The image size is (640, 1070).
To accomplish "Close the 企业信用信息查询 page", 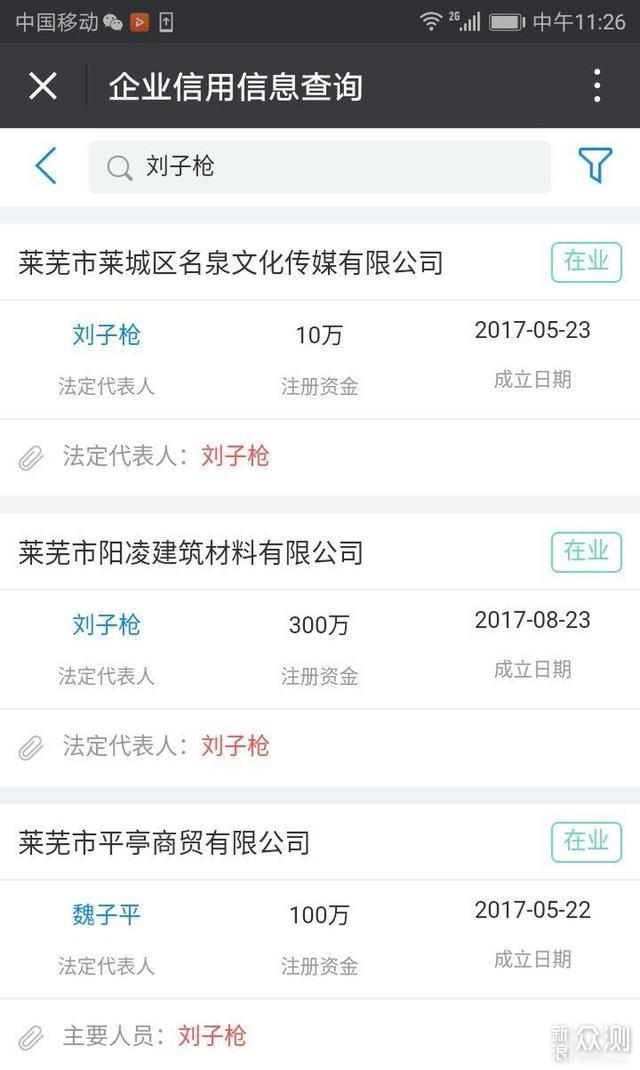I will 43,86.
